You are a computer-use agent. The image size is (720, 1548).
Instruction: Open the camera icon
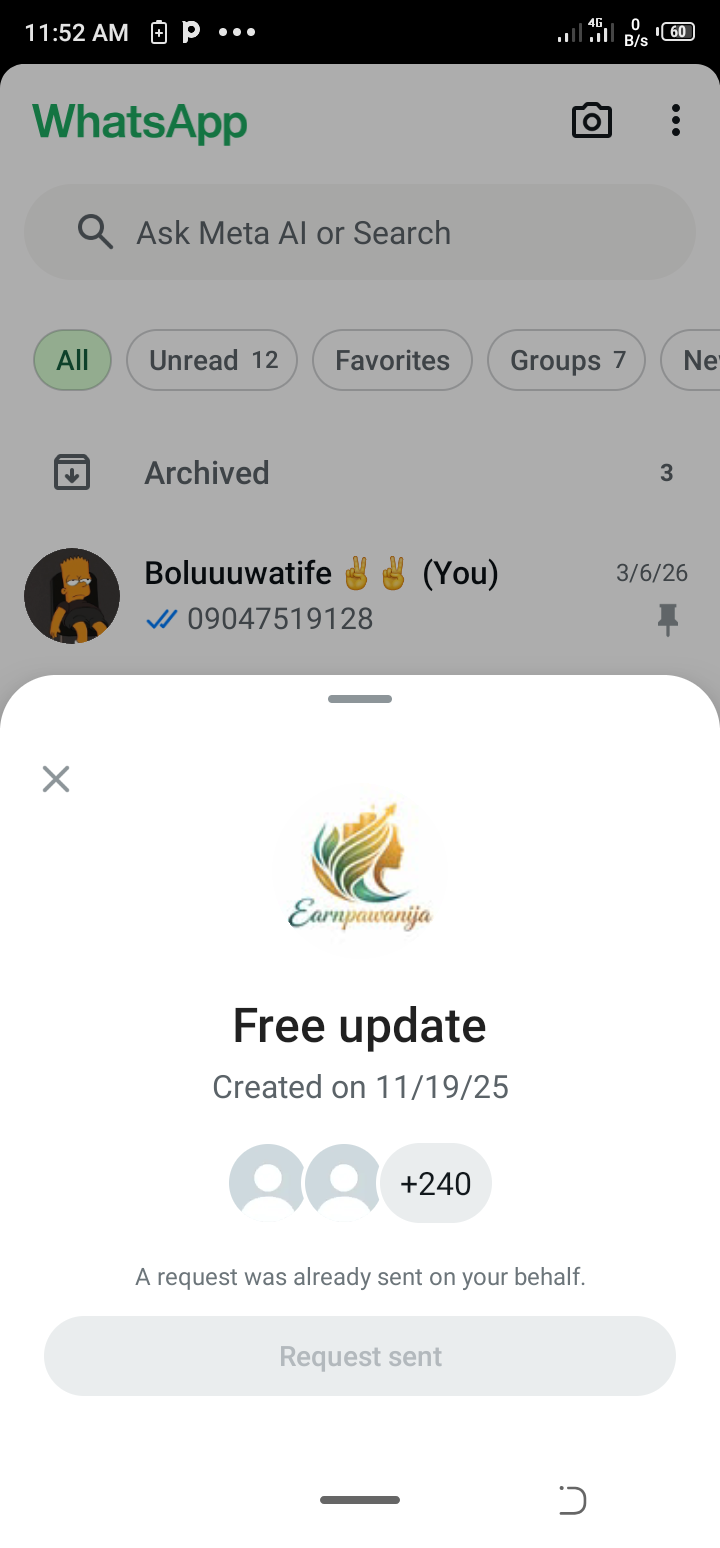point(591,121)
